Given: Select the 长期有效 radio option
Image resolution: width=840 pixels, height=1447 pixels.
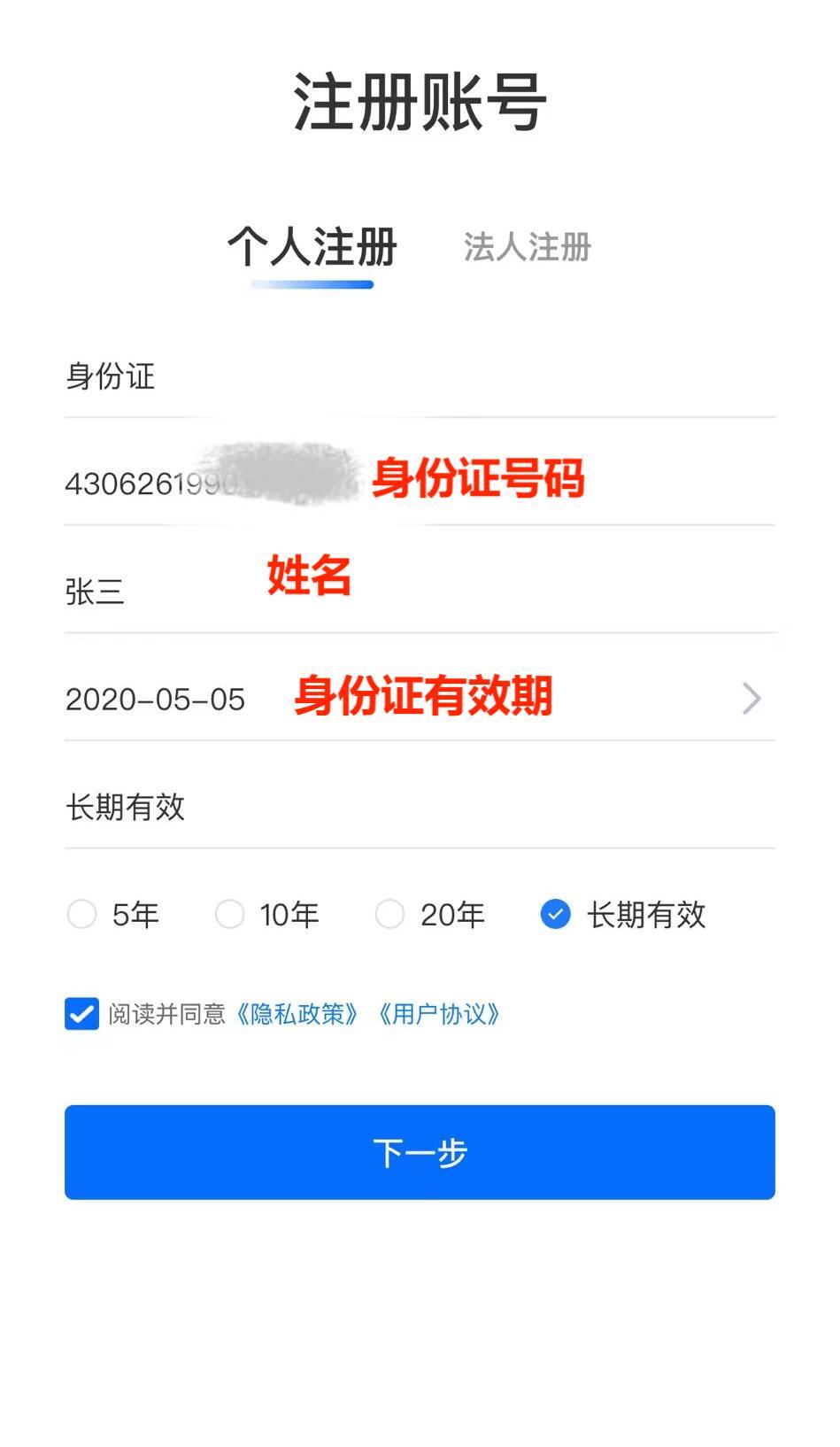Looking at the screenshot, I should (x=556, y=914).
